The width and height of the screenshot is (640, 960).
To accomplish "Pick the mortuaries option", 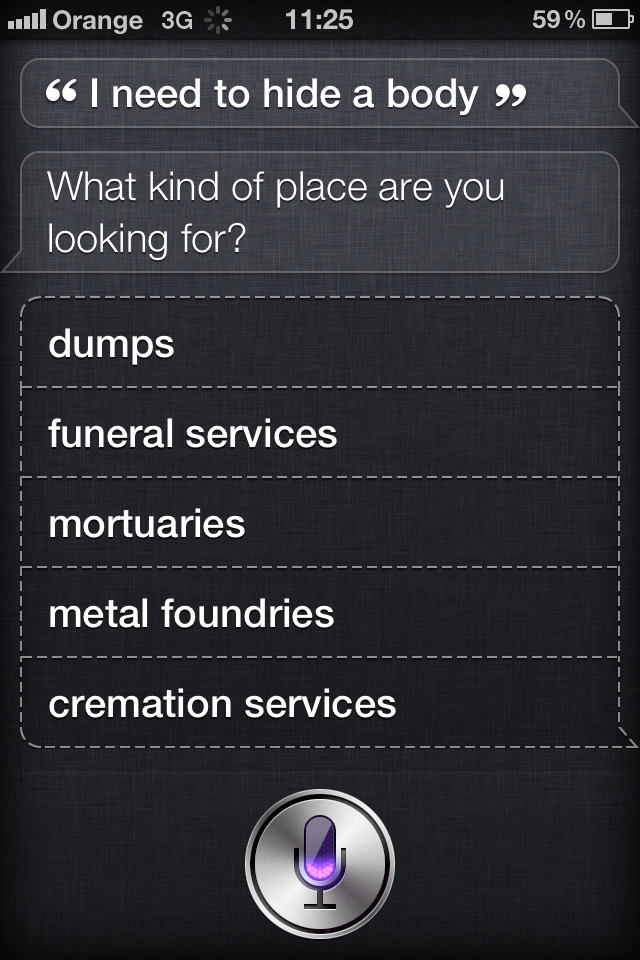I will click(x=318, y=523).
